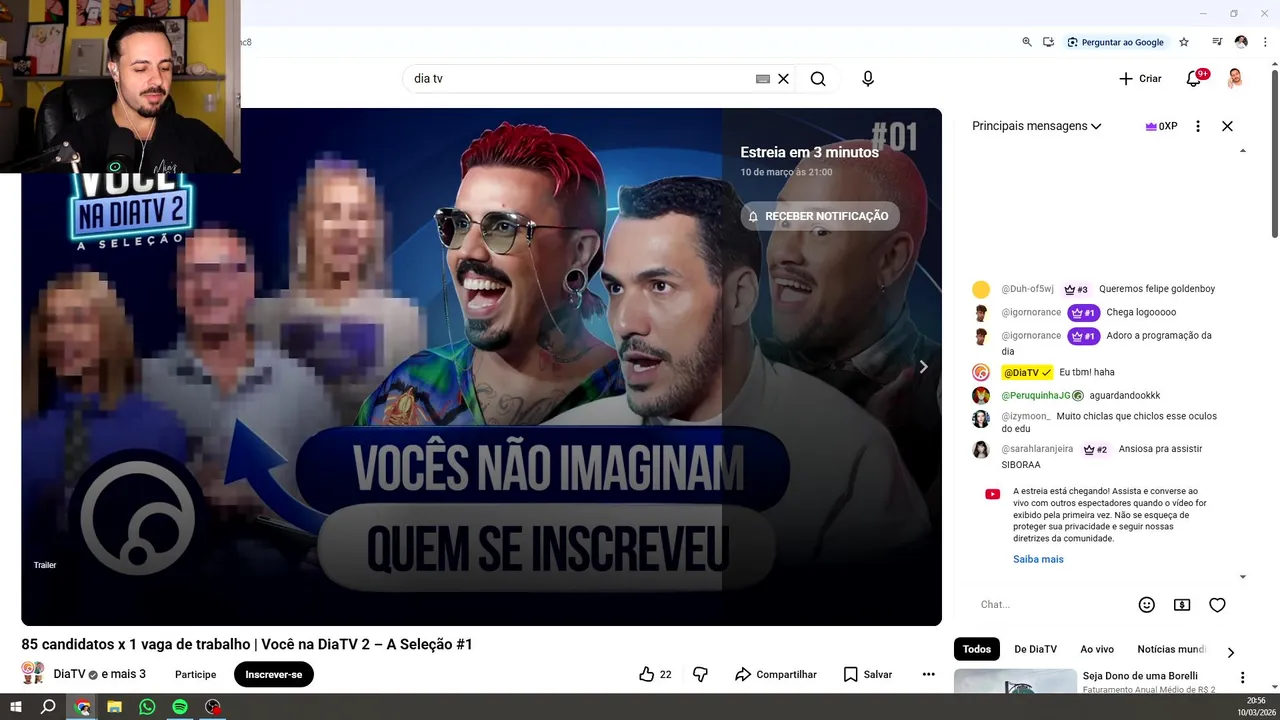Subscribe with the Inscrever-se button

tap(273, 674)
